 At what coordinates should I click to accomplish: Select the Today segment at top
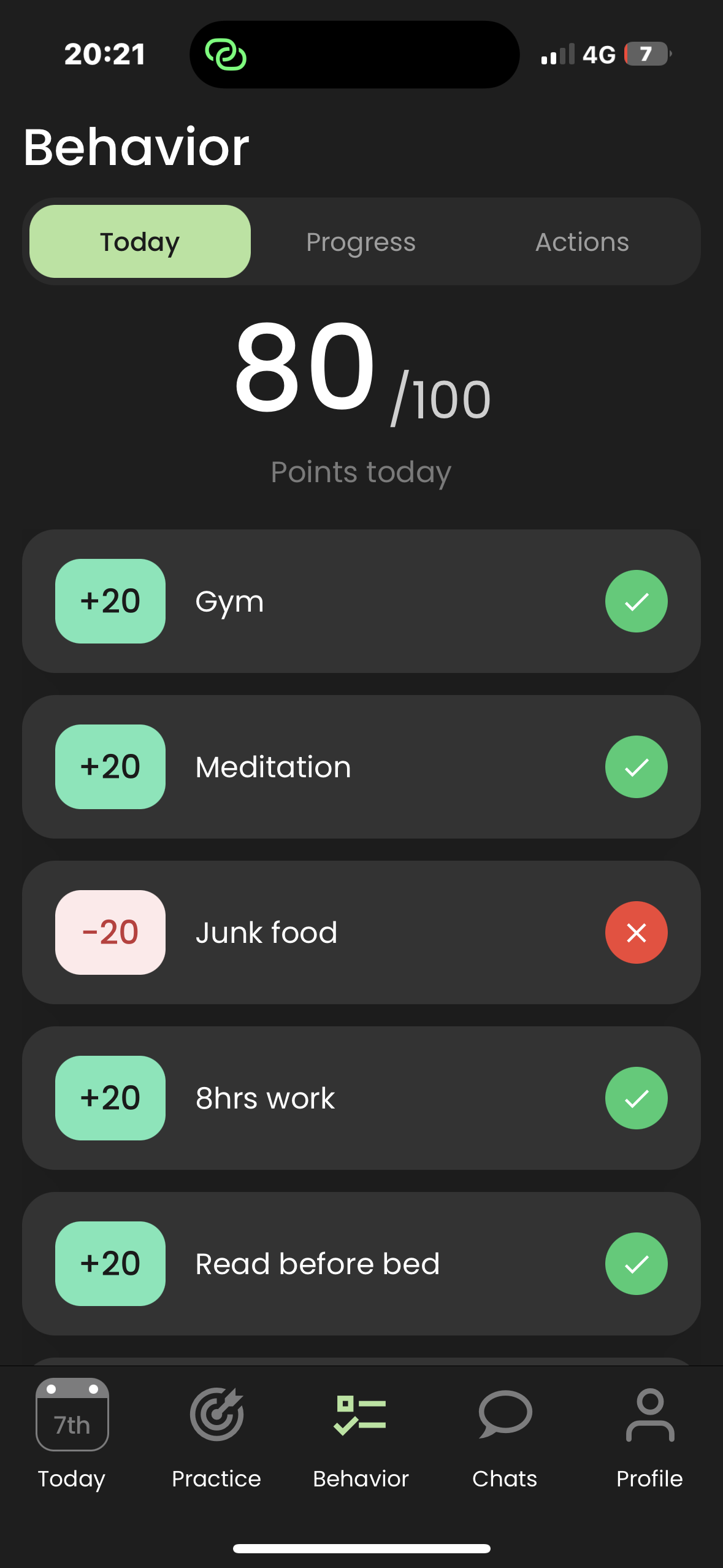pos(140,242)
